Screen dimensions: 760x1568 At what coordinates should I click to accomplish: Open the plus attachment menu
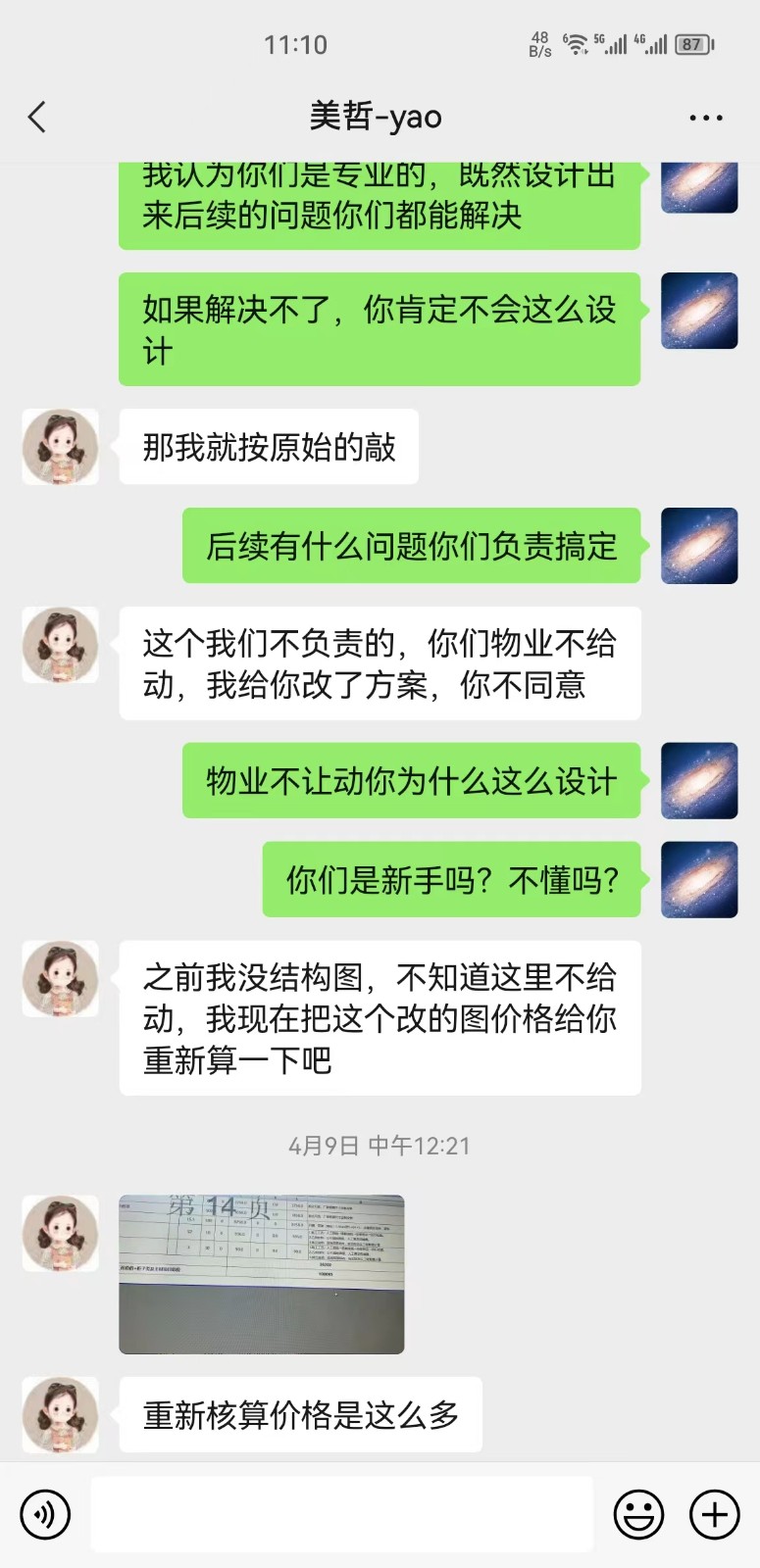point(715,1514)
